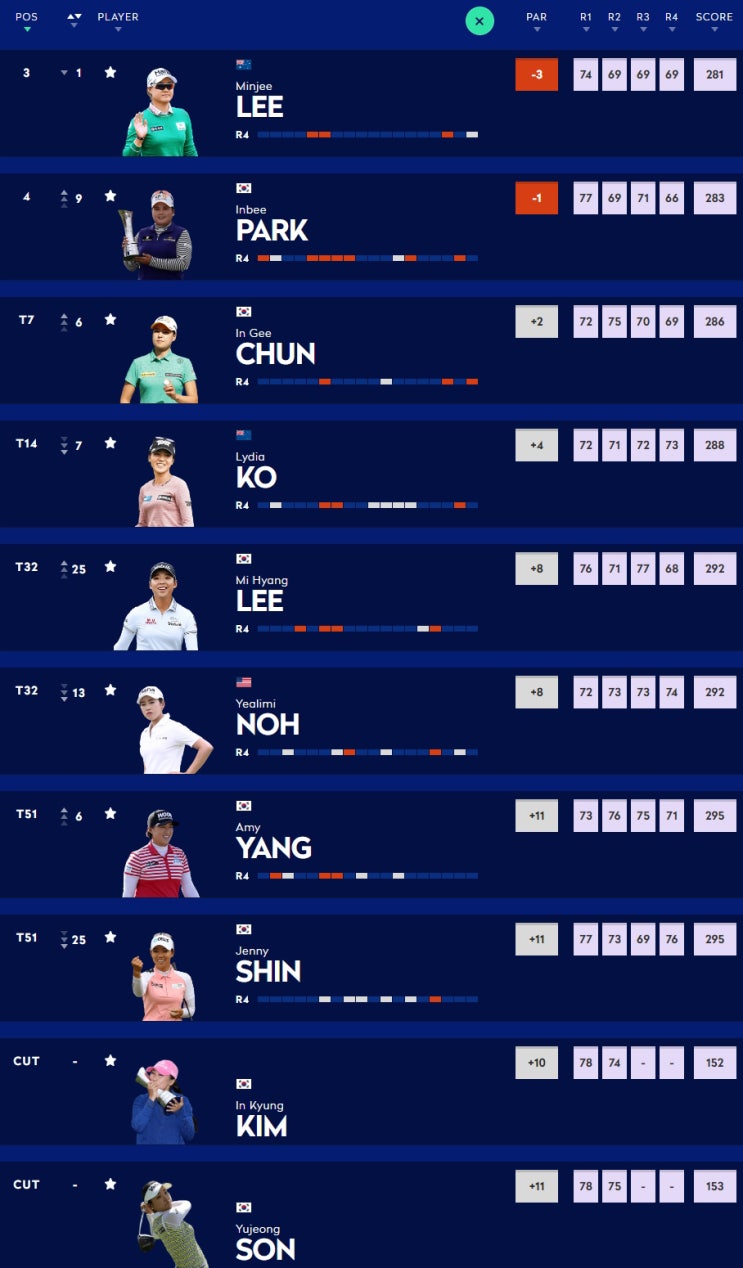Image resolution: width=743 pixels, height=1268 pixels.
Task: Unfavorite Minjee Lee via star icon
Action: 110,73
